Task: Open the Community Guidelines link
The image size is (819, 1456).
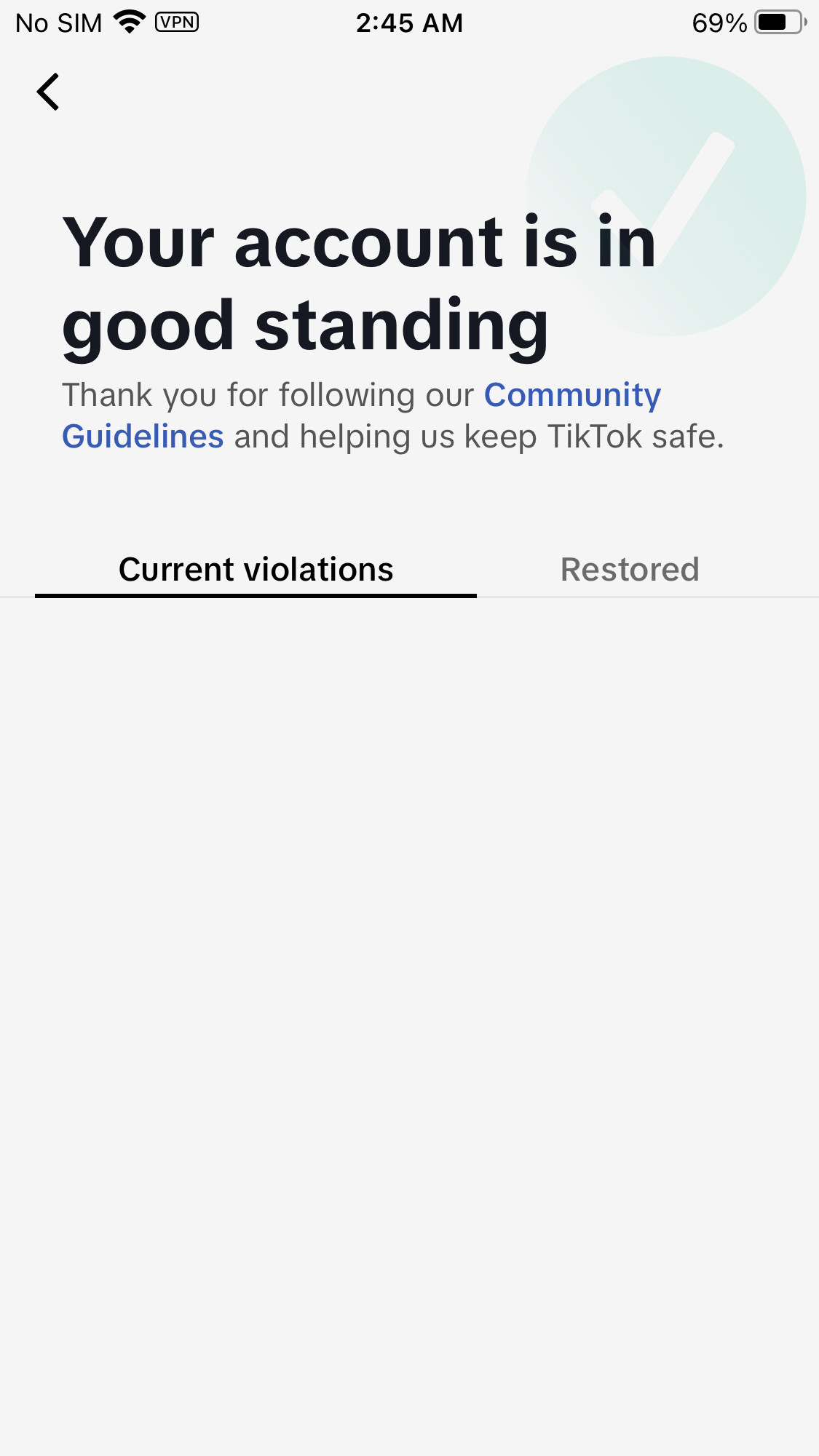Action: tap(572, 396)
